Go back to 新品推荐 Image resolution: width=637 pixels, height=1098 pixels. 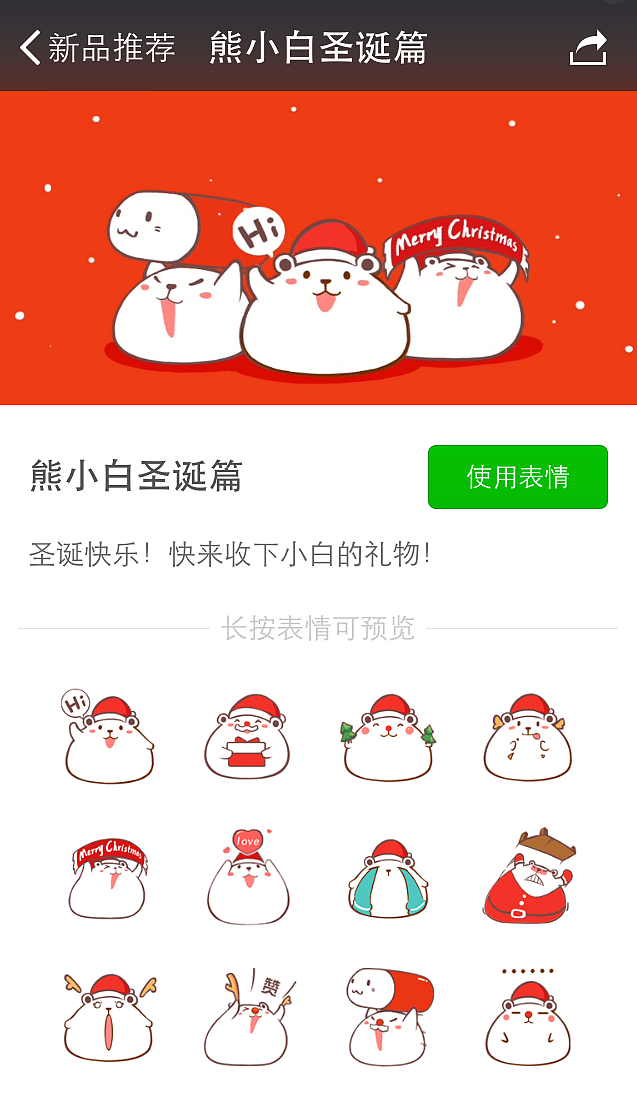tap(97, 47)
